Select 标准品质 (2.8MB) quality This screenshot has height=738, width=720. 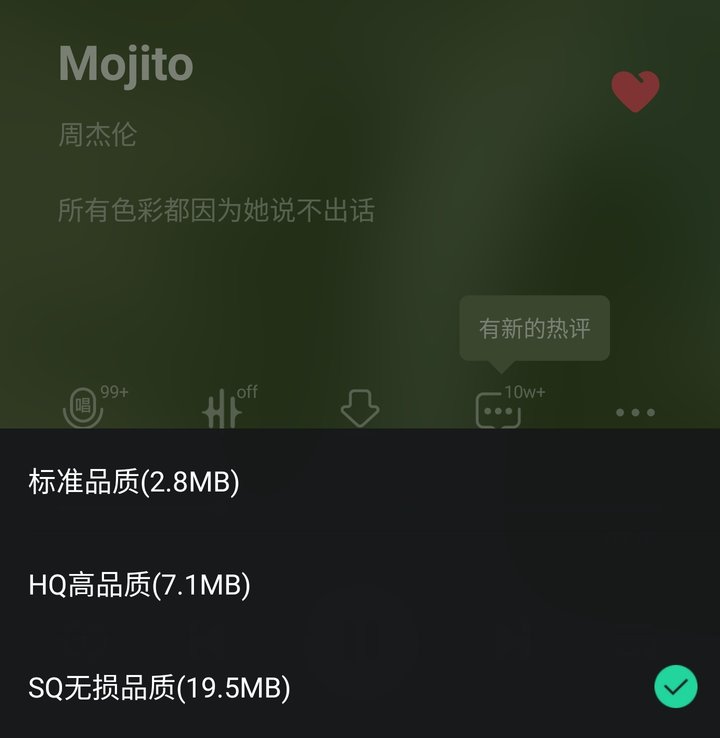tap(135, 482)
